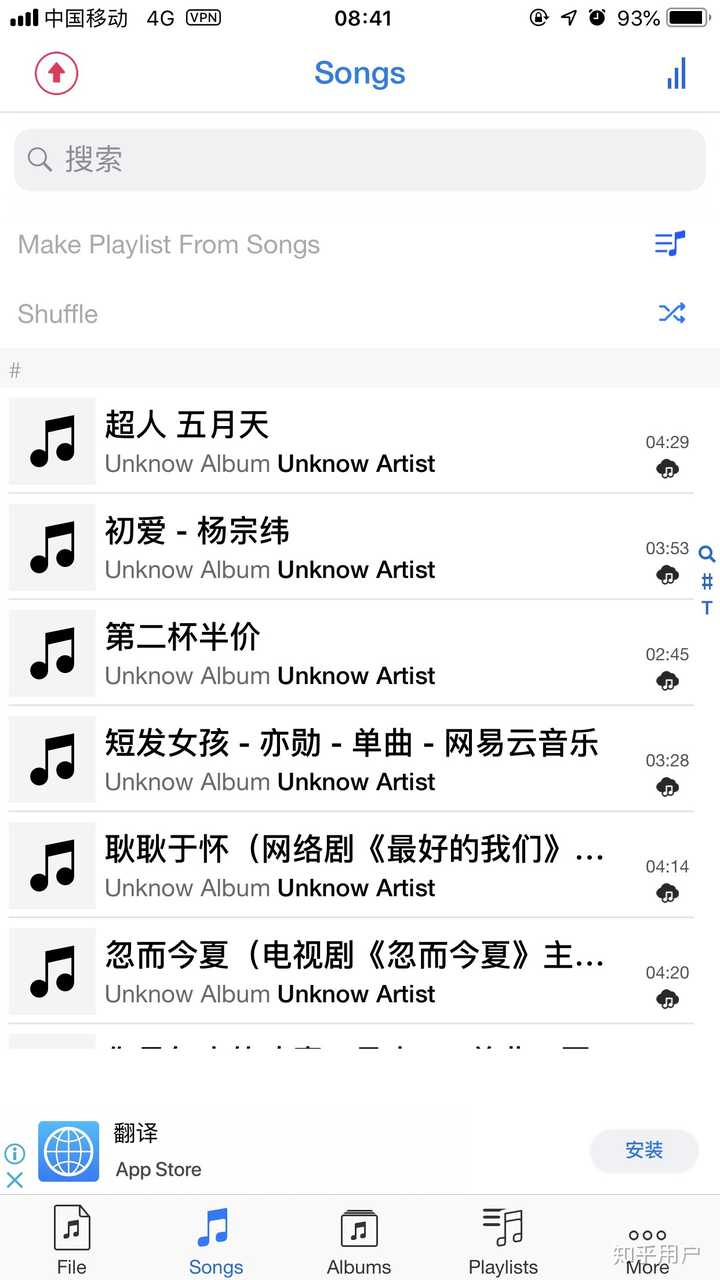Image resolution: width=720 pixels, height=1280 pixels.
Task: Open the now-playing equalizer bars icon
Action: click(677, 73)
